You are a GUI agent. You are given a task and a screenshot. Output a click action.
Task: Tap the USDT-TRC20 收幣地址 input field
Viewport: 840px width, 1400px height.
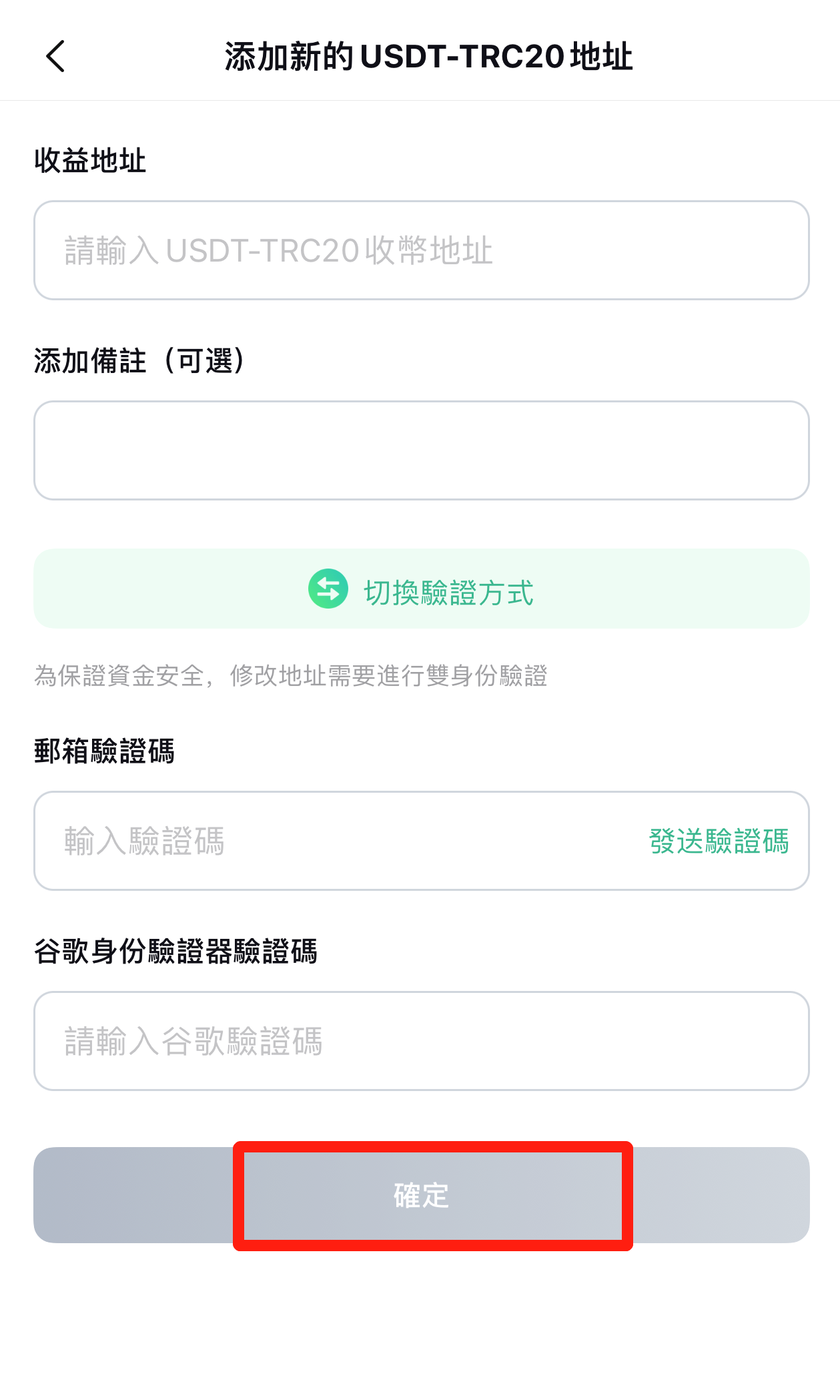(421, 250)
